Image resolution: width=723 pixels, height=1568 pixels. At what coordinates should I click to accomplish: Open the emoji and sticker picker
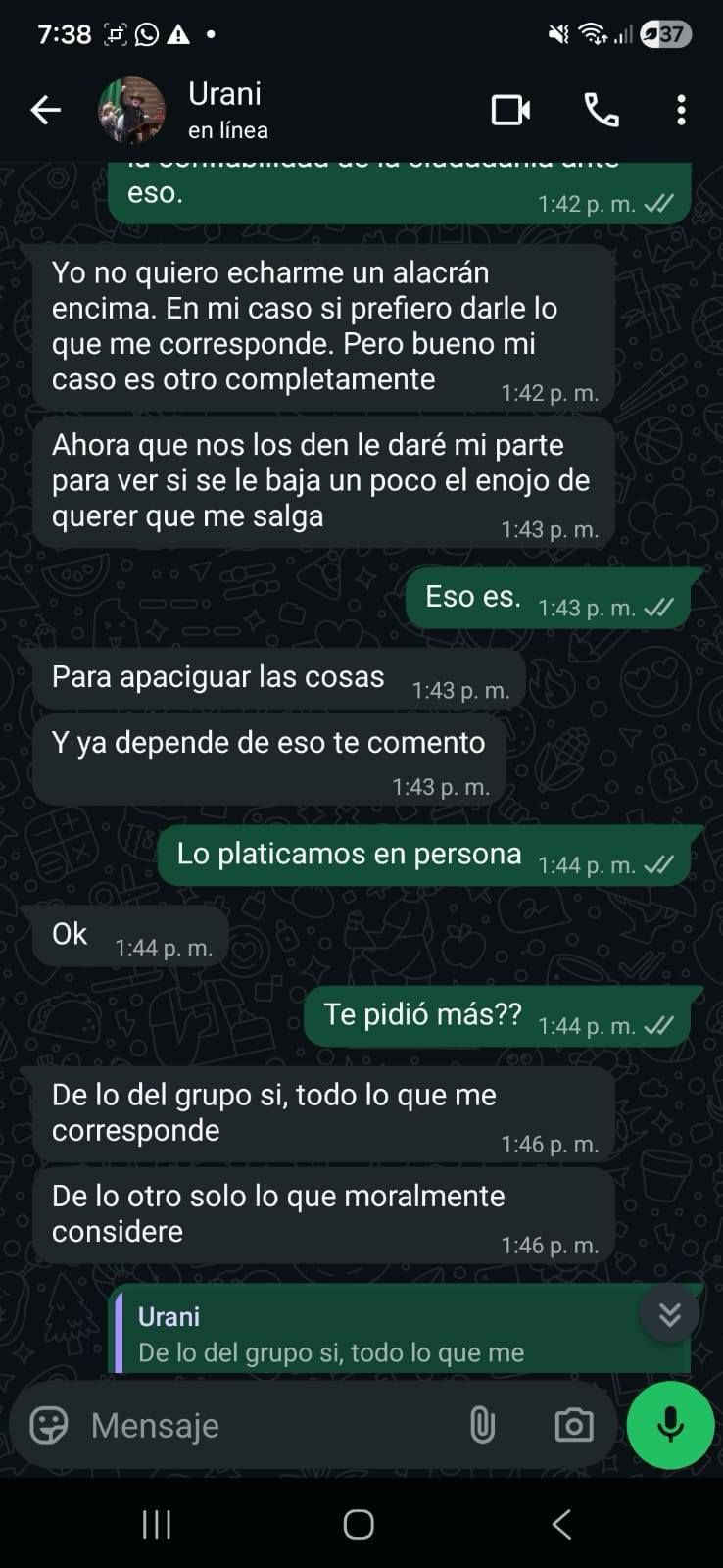point(49,1425)
